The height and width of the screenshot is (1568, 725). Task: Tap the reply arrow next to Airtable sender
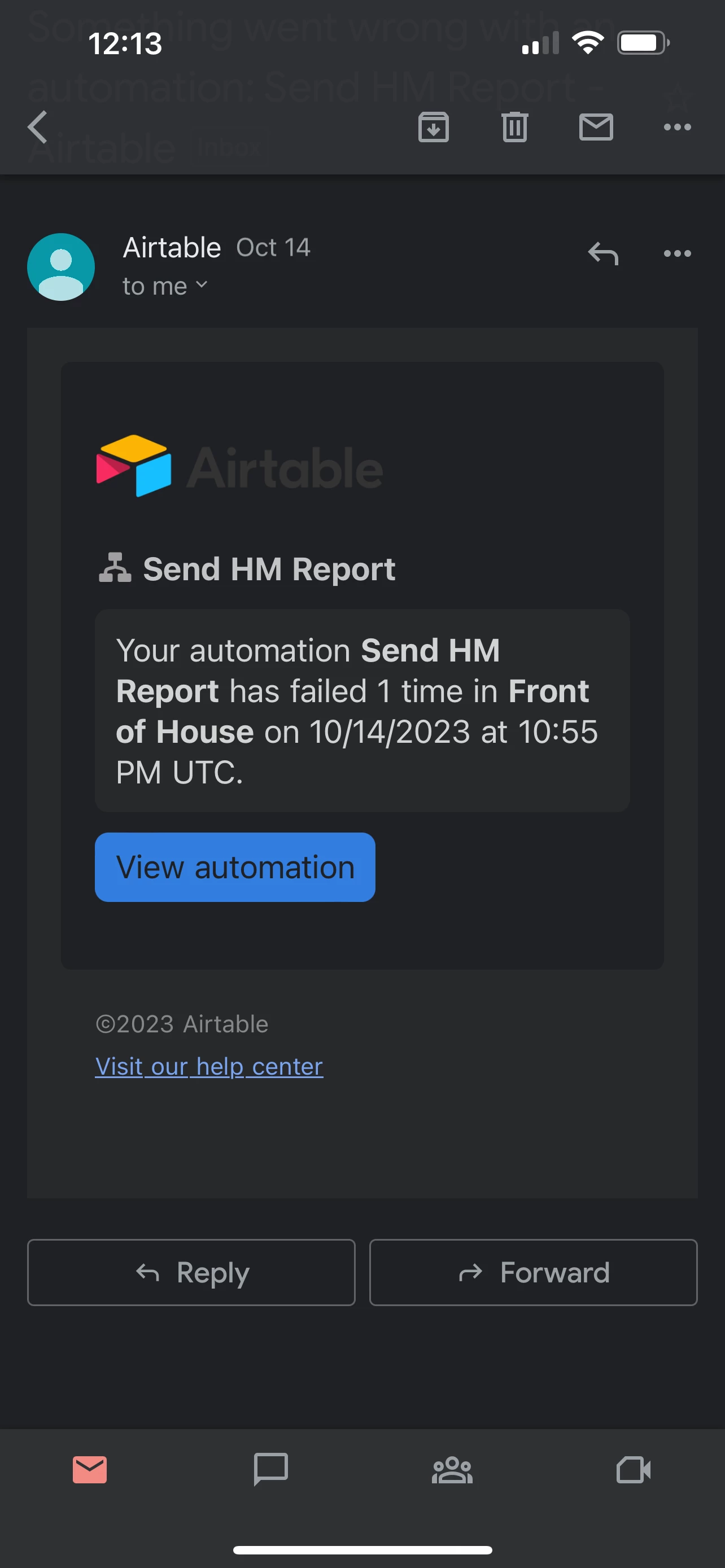[602, 254]
